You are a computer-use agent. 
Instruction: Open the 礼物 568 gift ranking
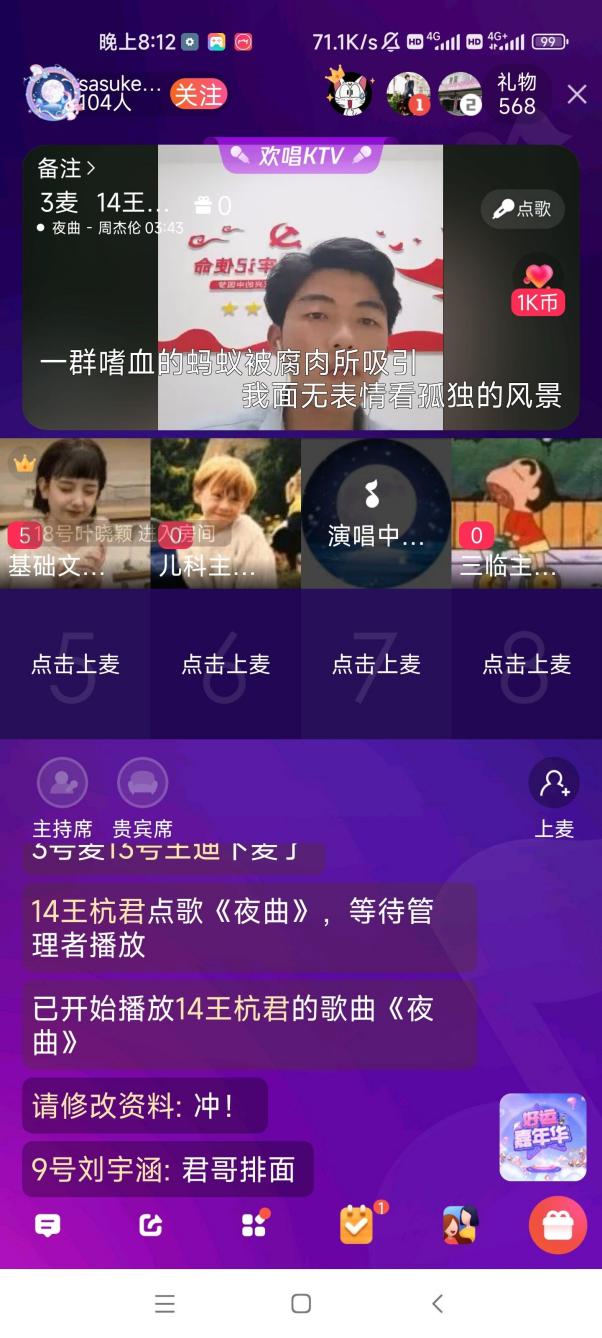(x=516, y=94)
